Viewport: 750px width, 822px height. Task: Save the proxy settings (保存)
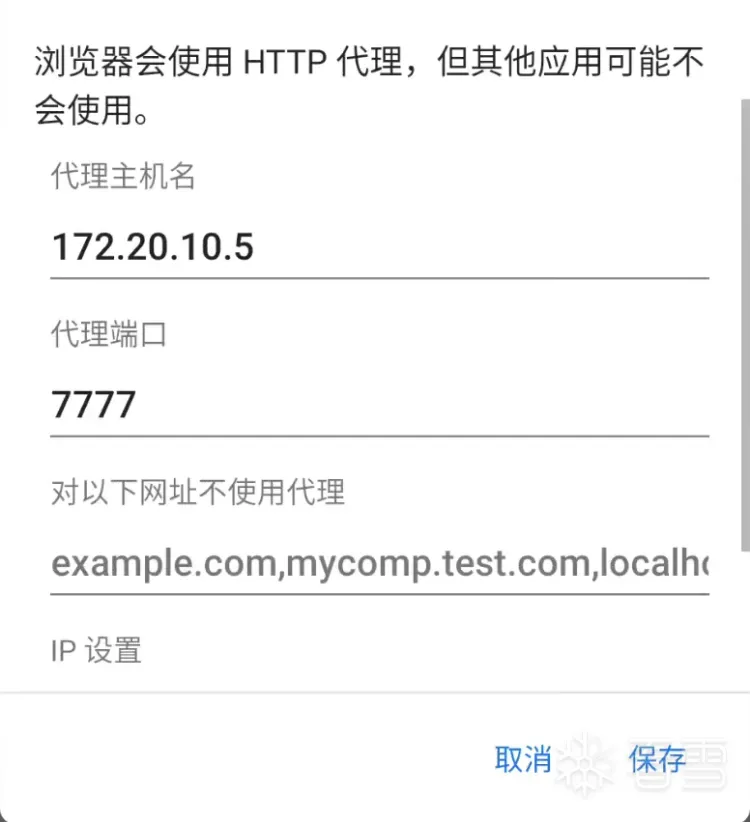point(657,759)
